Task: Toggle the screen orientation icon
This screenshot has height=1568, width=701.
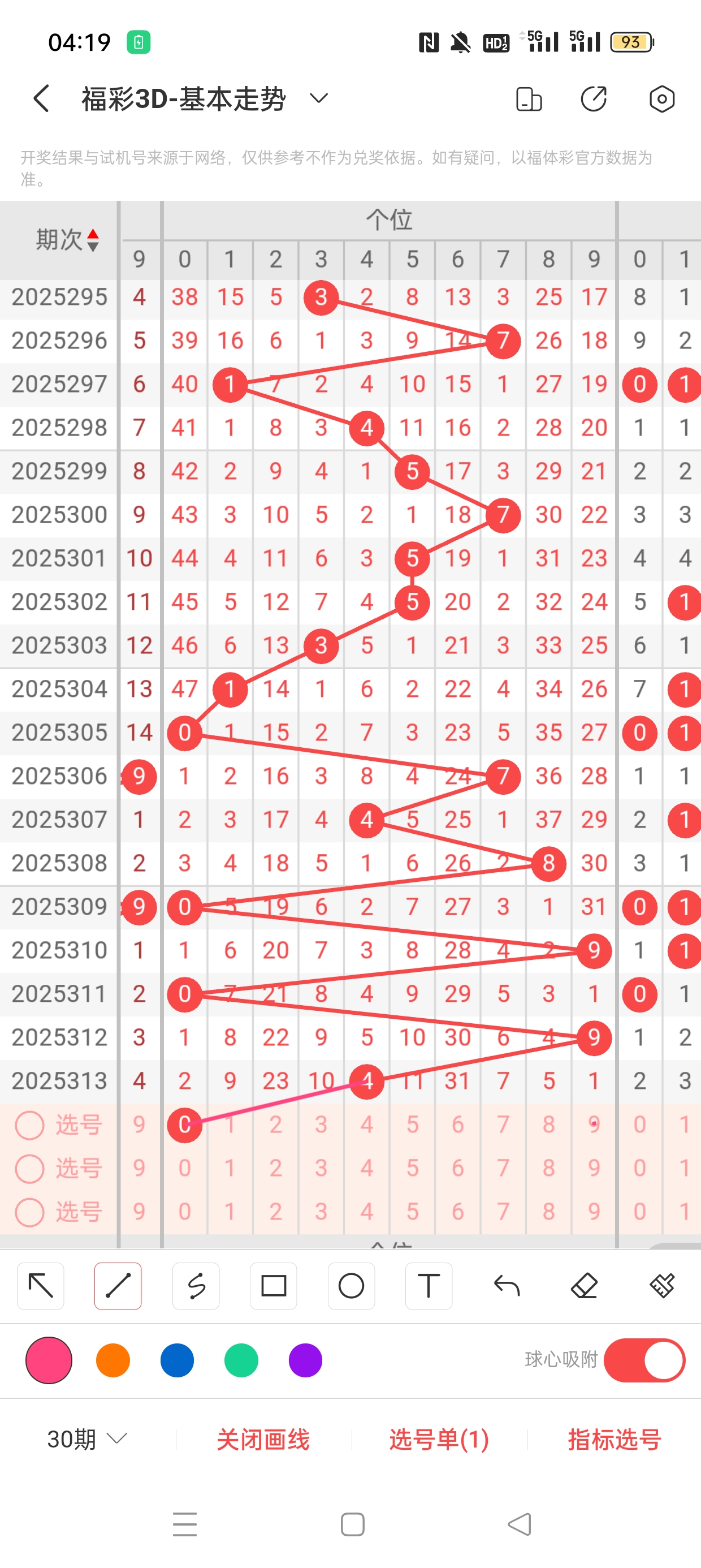Action: coord(528,98)
